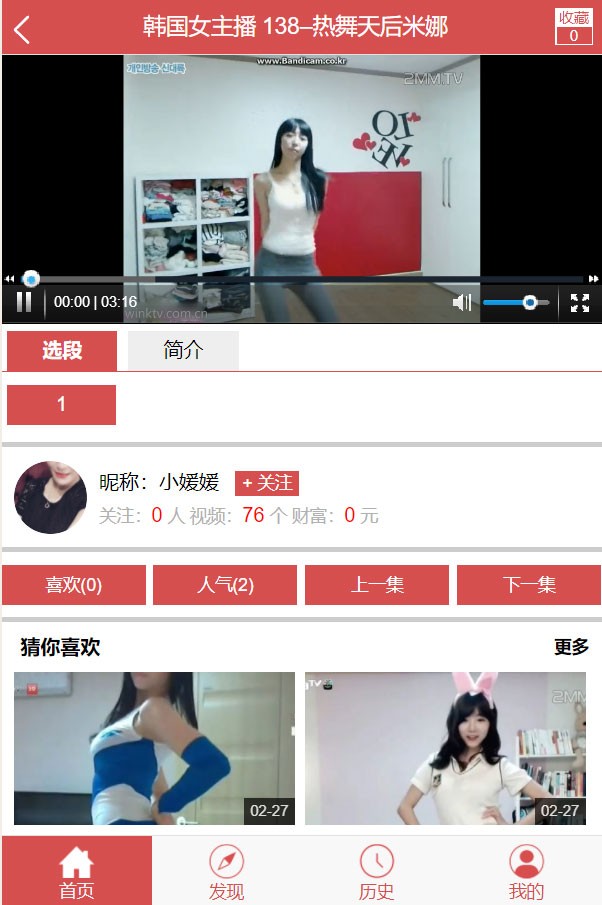Choose episode 1
Image resolution: width=602 pixels, height=905 pixels.
pos(61,405)
